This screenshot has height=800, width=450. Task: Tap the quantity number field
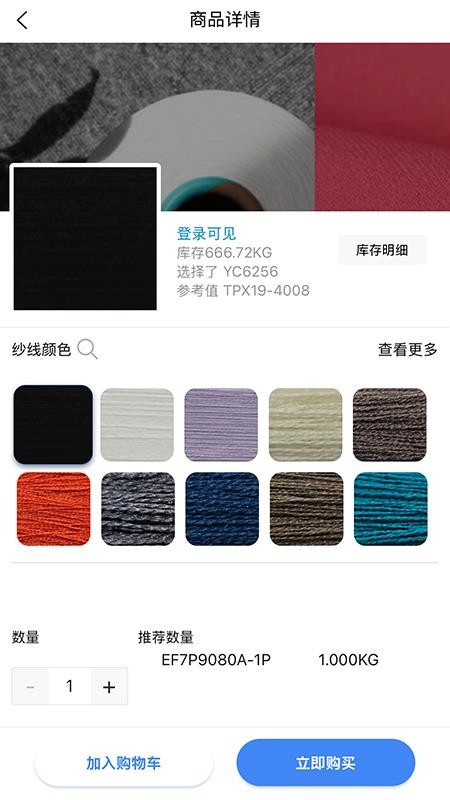[70, 687]
